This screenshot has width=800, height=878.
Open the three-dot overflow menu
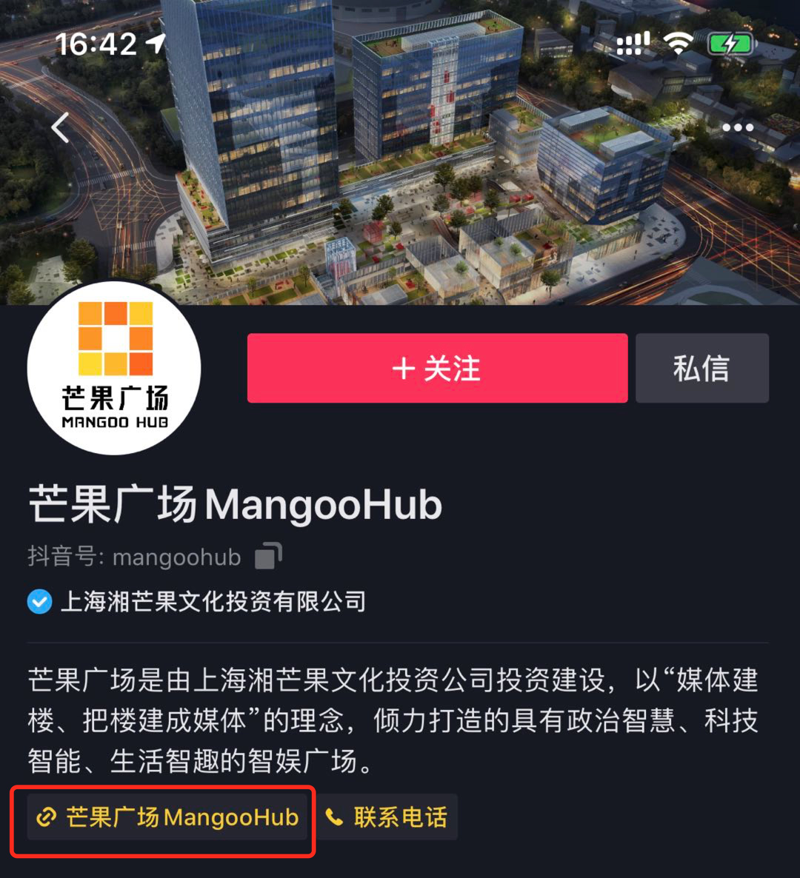738,128
